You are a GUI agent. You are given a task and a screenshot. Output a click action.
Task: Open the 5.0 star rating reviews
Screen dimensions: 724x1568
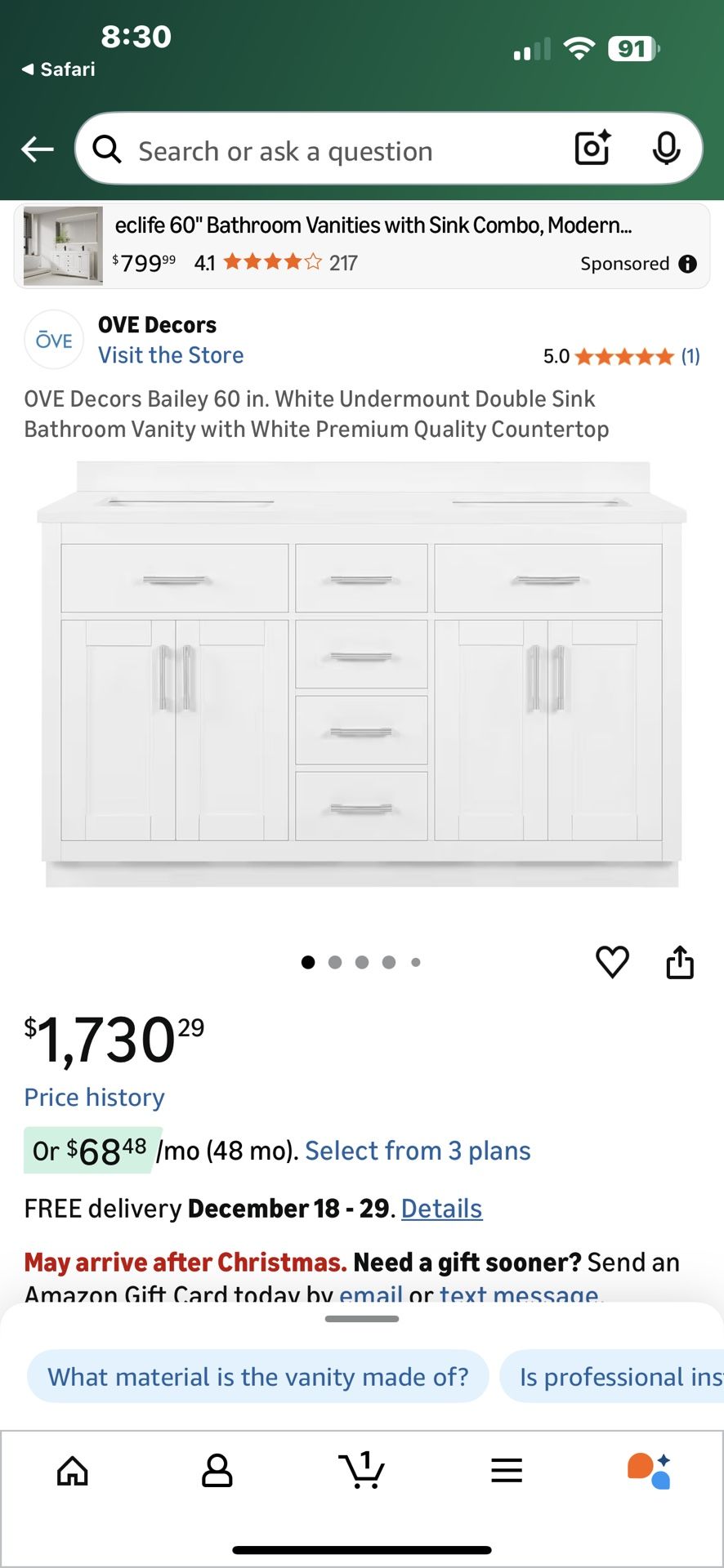click(x=621, y=356)
